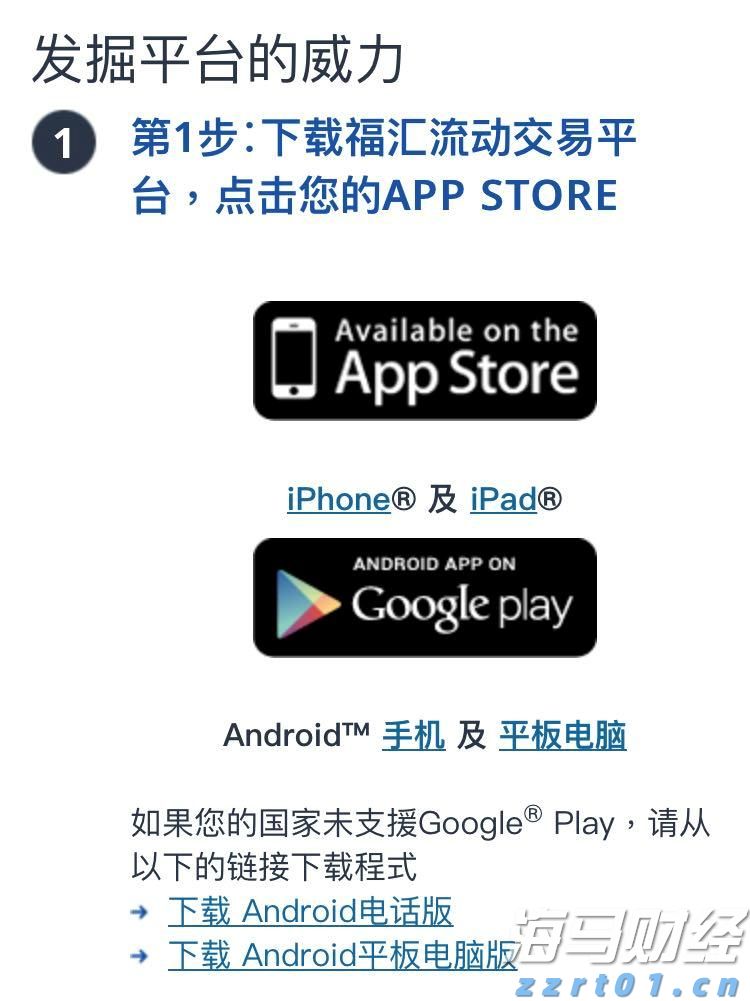
Task: Select 下载 Android平板电脑版 link
Action: click(342, 955)
